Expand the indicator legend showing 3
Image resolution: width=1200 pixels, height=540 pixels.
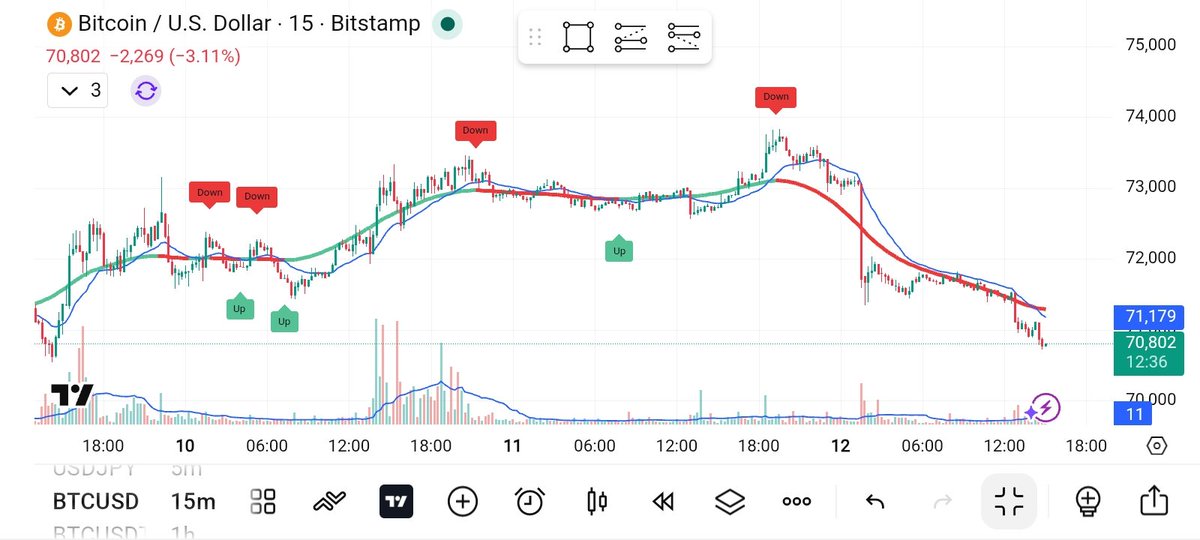[82, 91]
